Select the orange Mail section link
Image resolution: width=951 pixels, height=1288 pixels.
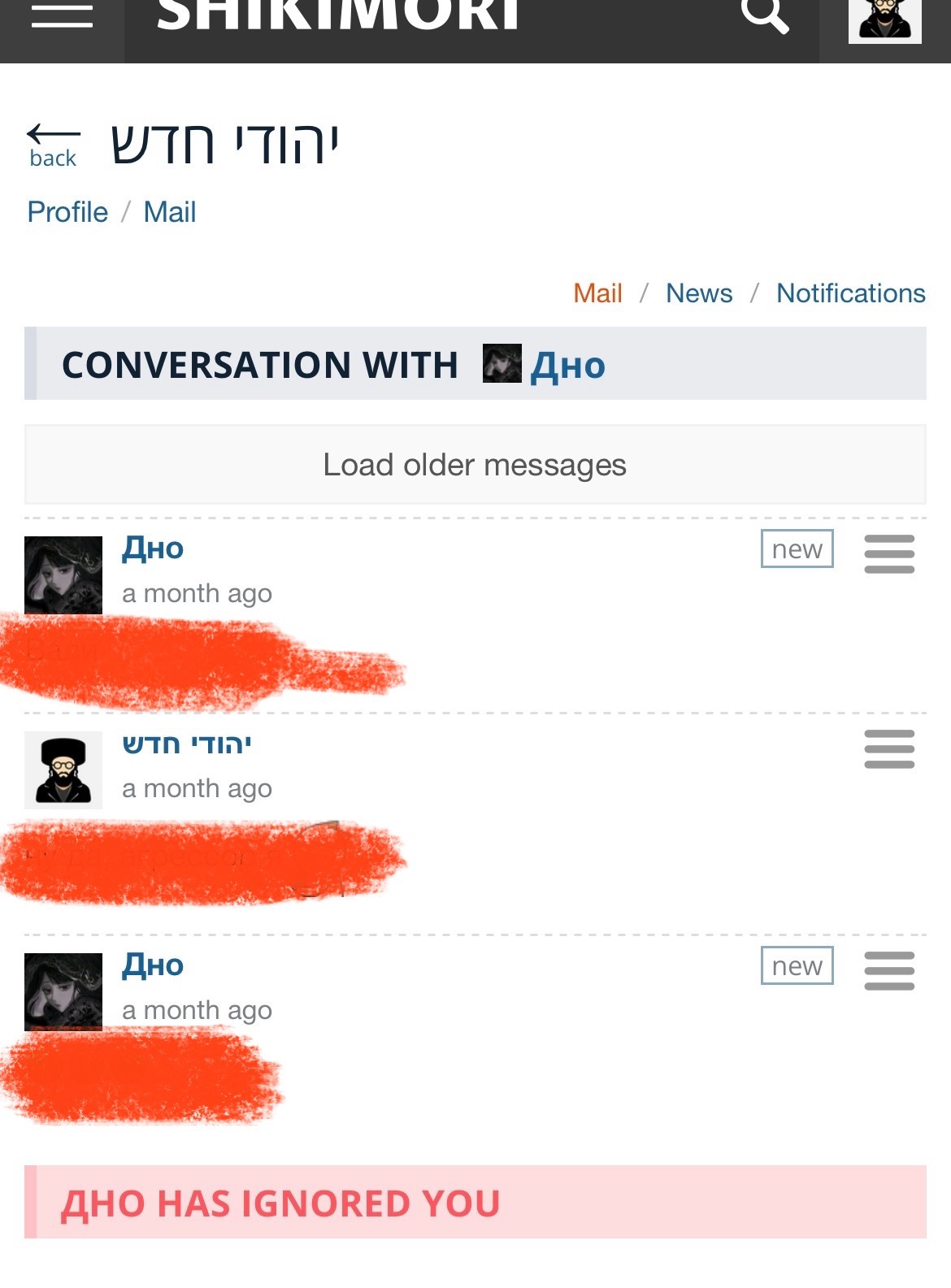tap(597, 293)
